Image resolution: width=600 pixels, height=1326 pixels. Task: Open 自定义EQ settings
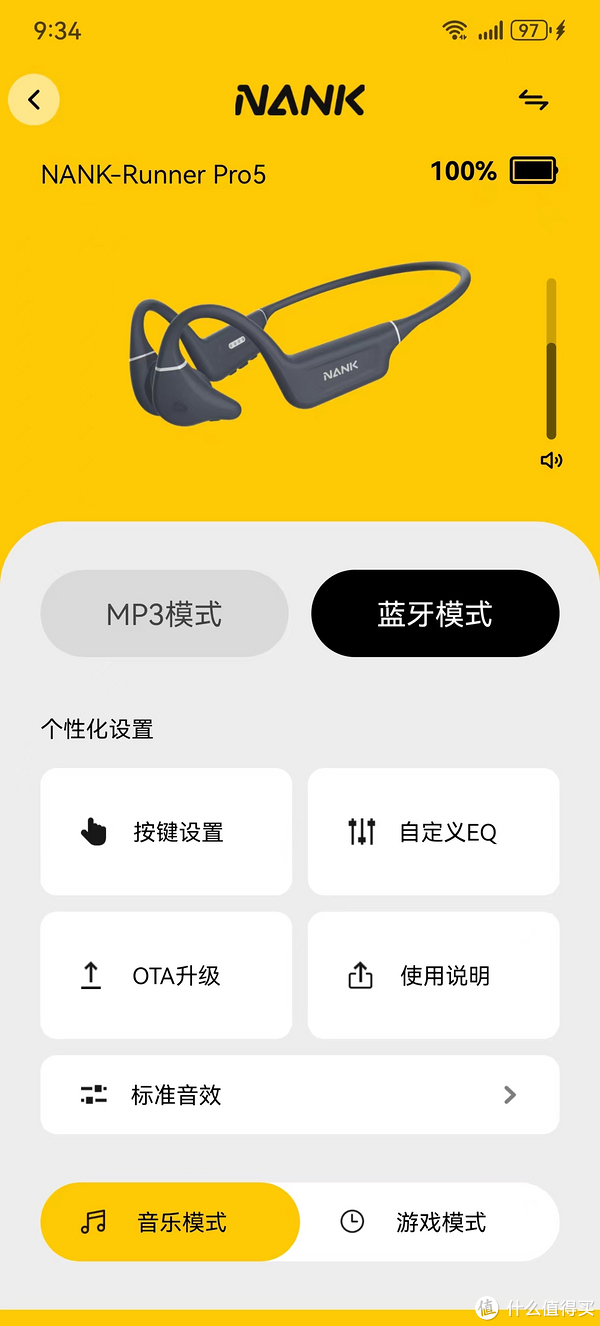pyautogui.click(x=433, y=832)
